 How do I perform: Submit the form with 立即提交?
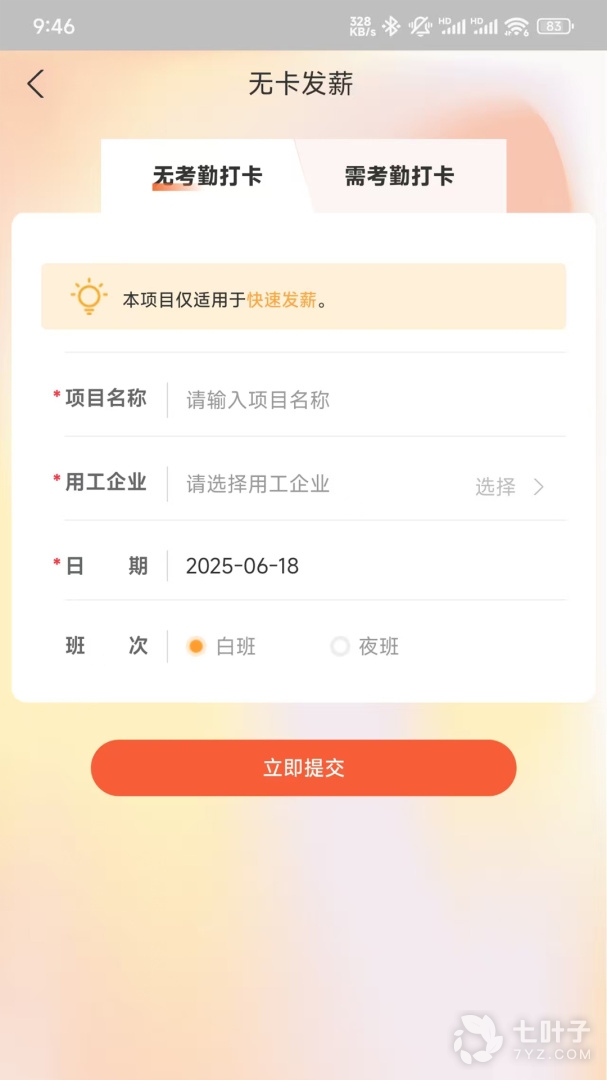click(x=303, y=768)
